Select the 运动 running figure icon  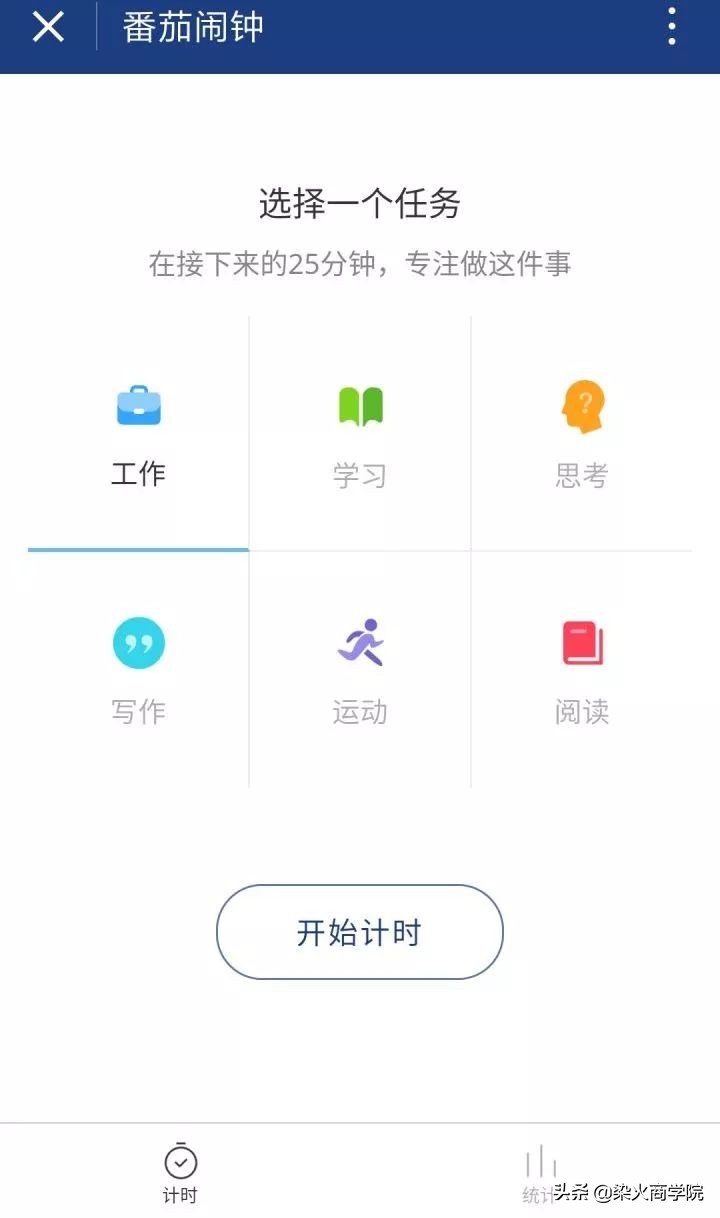360,643
